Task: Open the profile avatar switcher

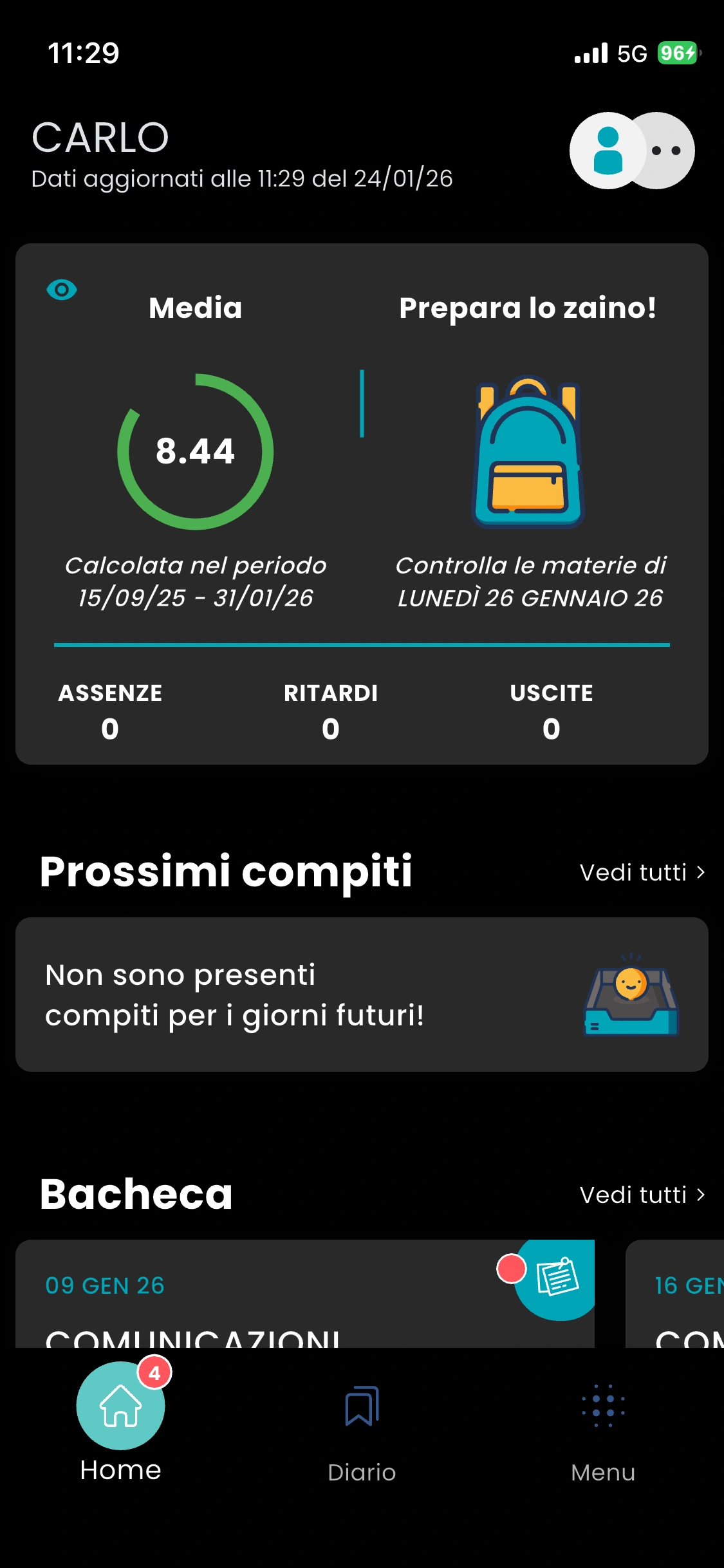Action: (x=631, y=151)
